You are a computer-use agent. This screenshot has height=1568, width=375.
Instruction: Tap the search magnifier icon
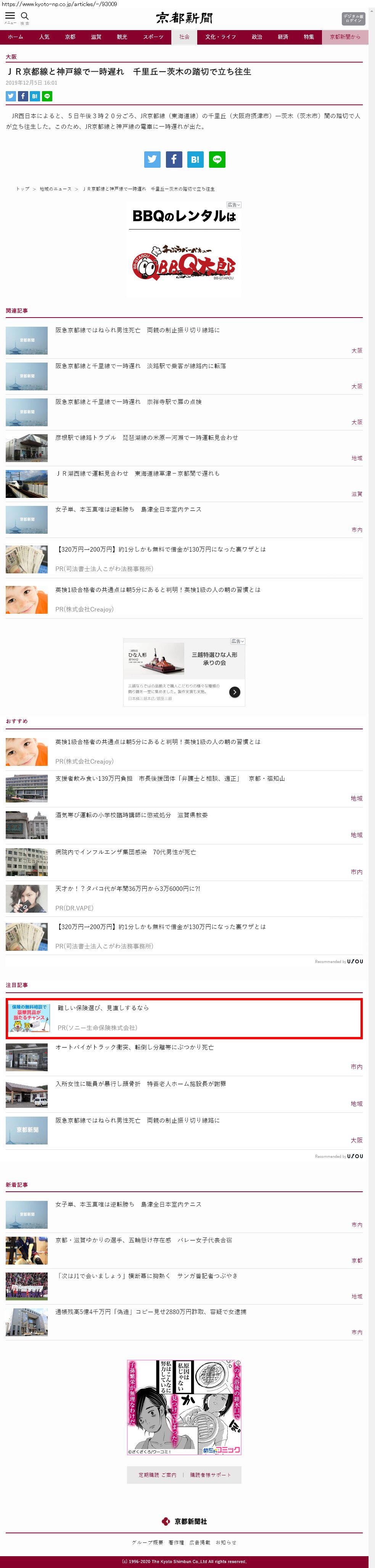pos(25,16)
